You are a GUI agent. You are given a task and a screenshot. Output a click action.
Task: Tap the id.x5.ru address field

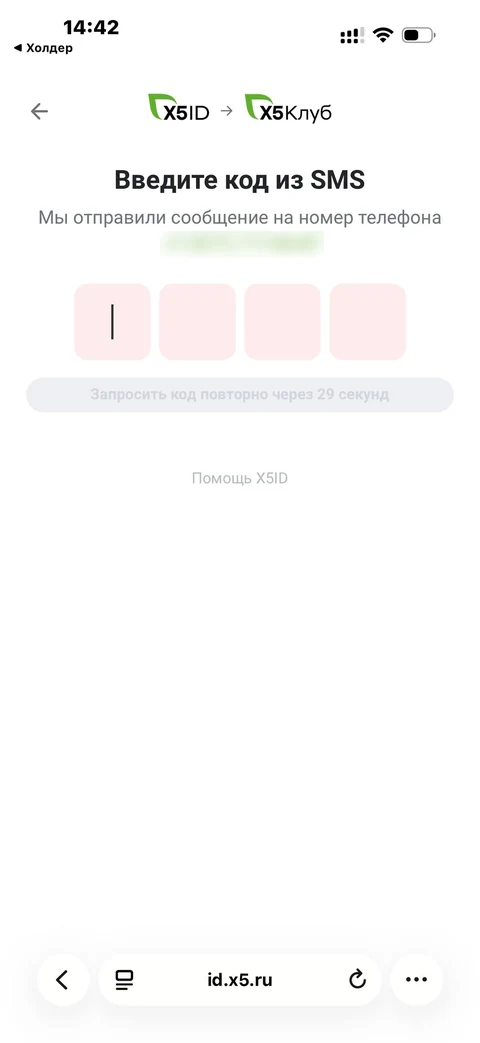(239, 979)
